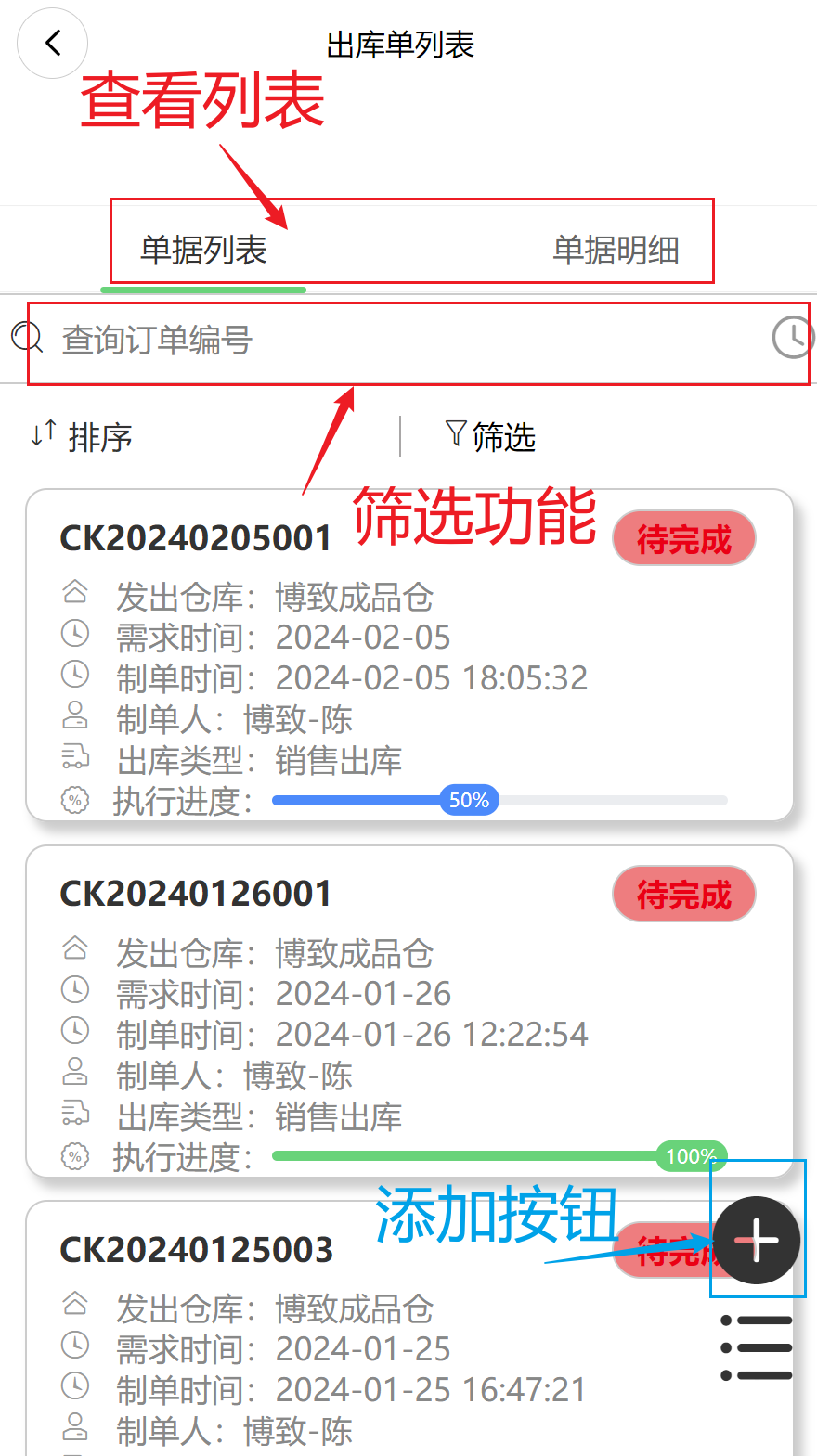Screen dimensions: 817x1456
Task: Open the 排序 sorting options
Action: [82, 436]
